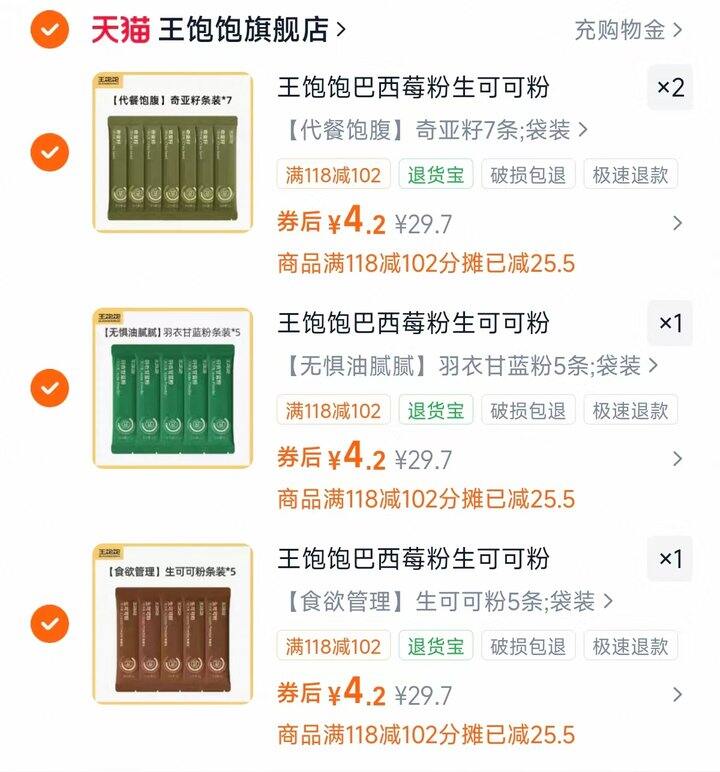Expand price details for the 生可可粉 item
Screen dimensions: 720x772
point(677,694)
